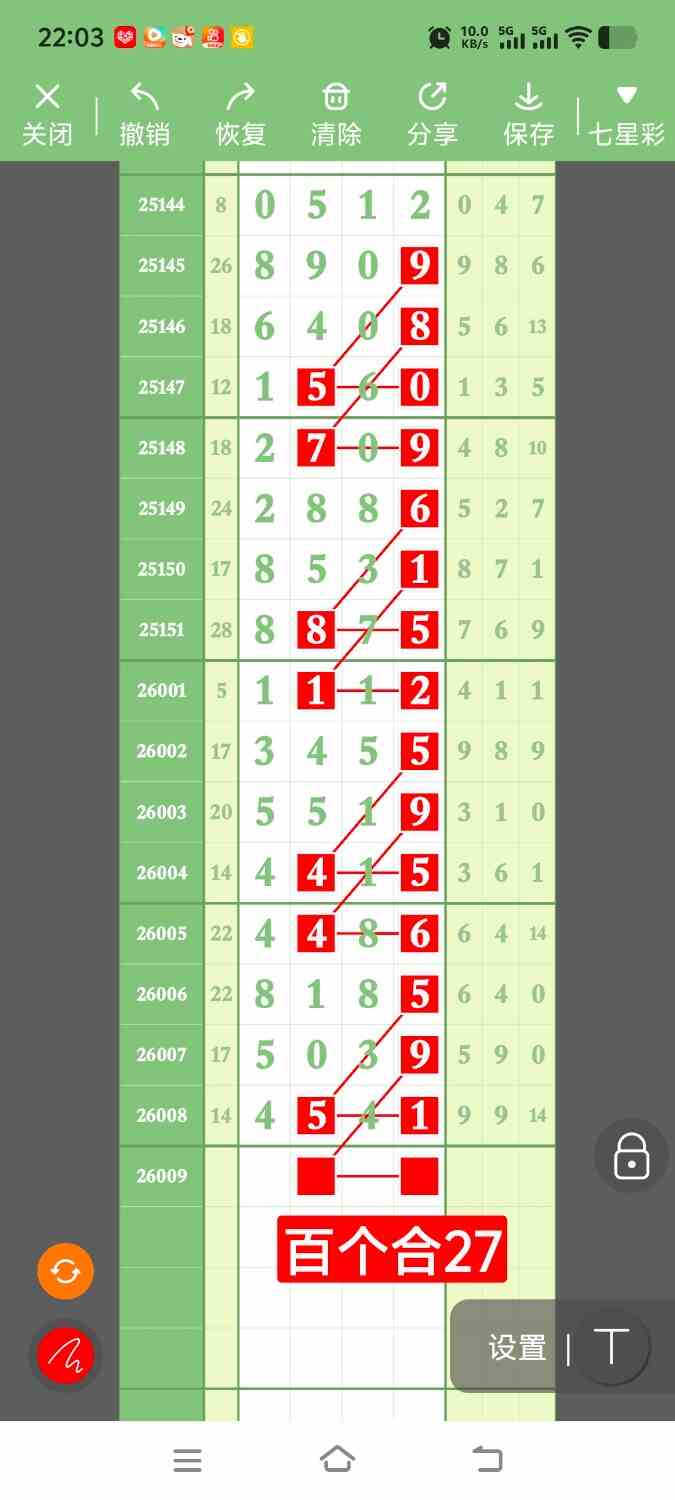Tap the lock icon button

632,1156
